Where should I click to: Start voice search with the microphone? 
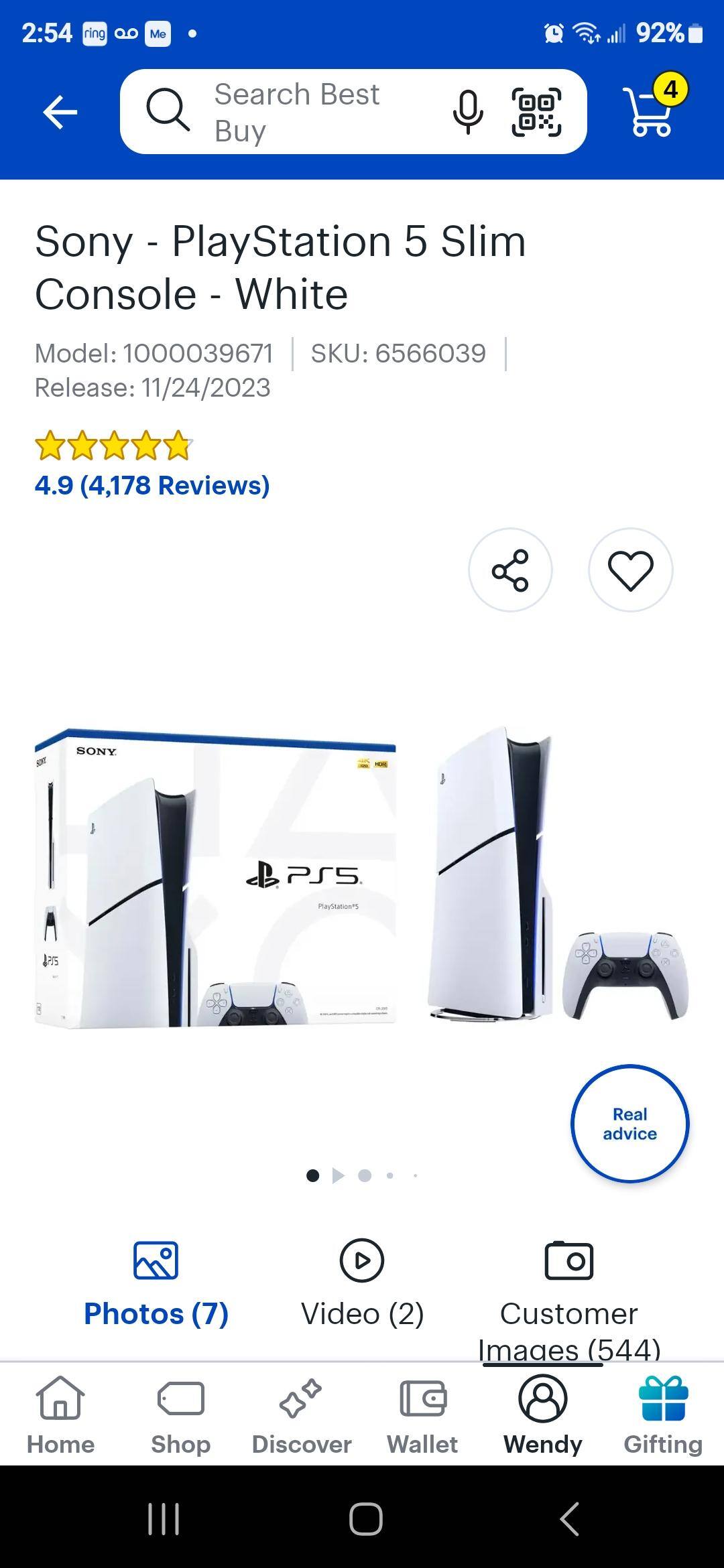pyautogui.click(x=467, y=112)
